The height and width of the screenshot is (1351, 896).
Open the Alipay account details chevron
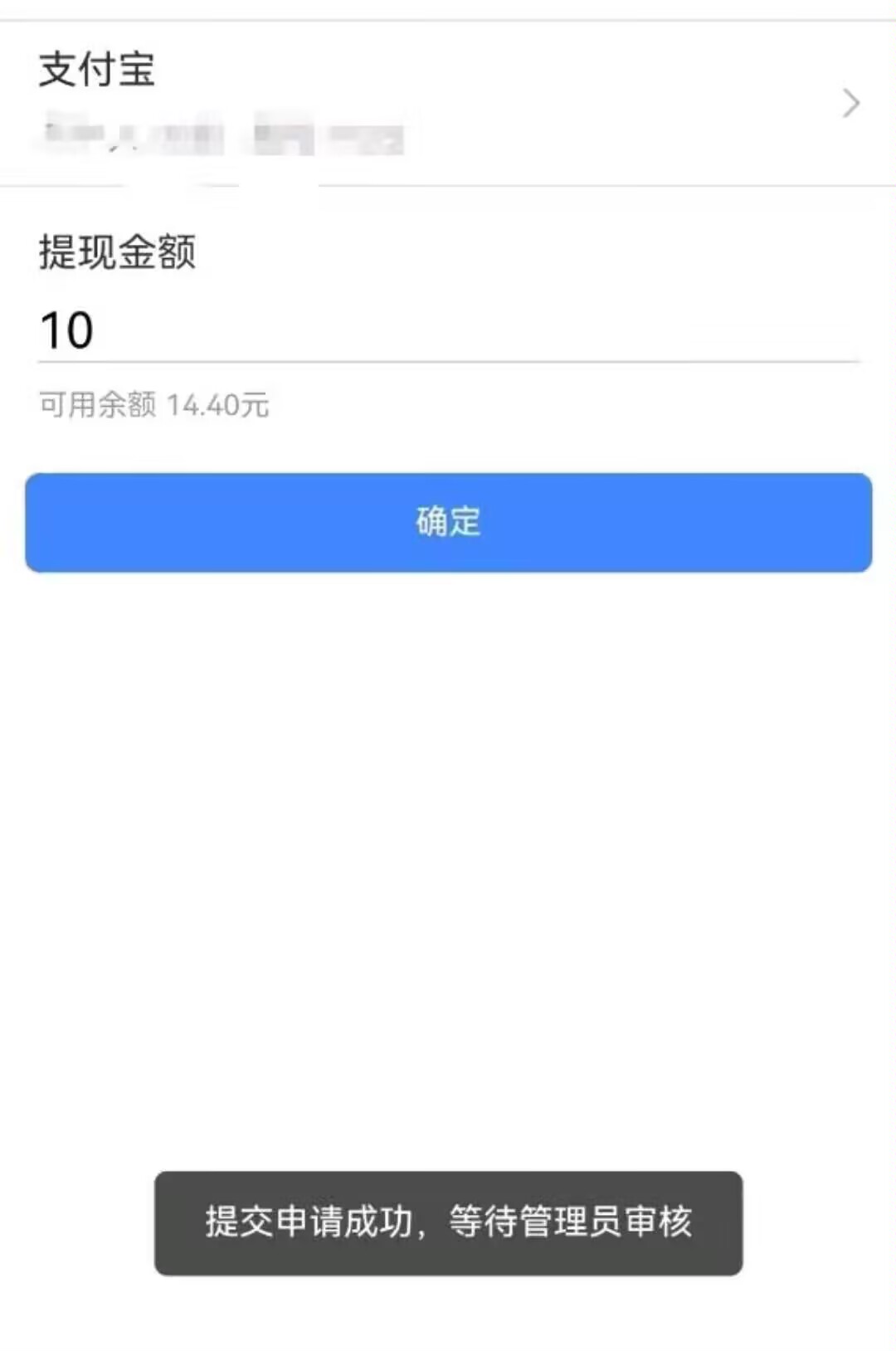(850, 102)
